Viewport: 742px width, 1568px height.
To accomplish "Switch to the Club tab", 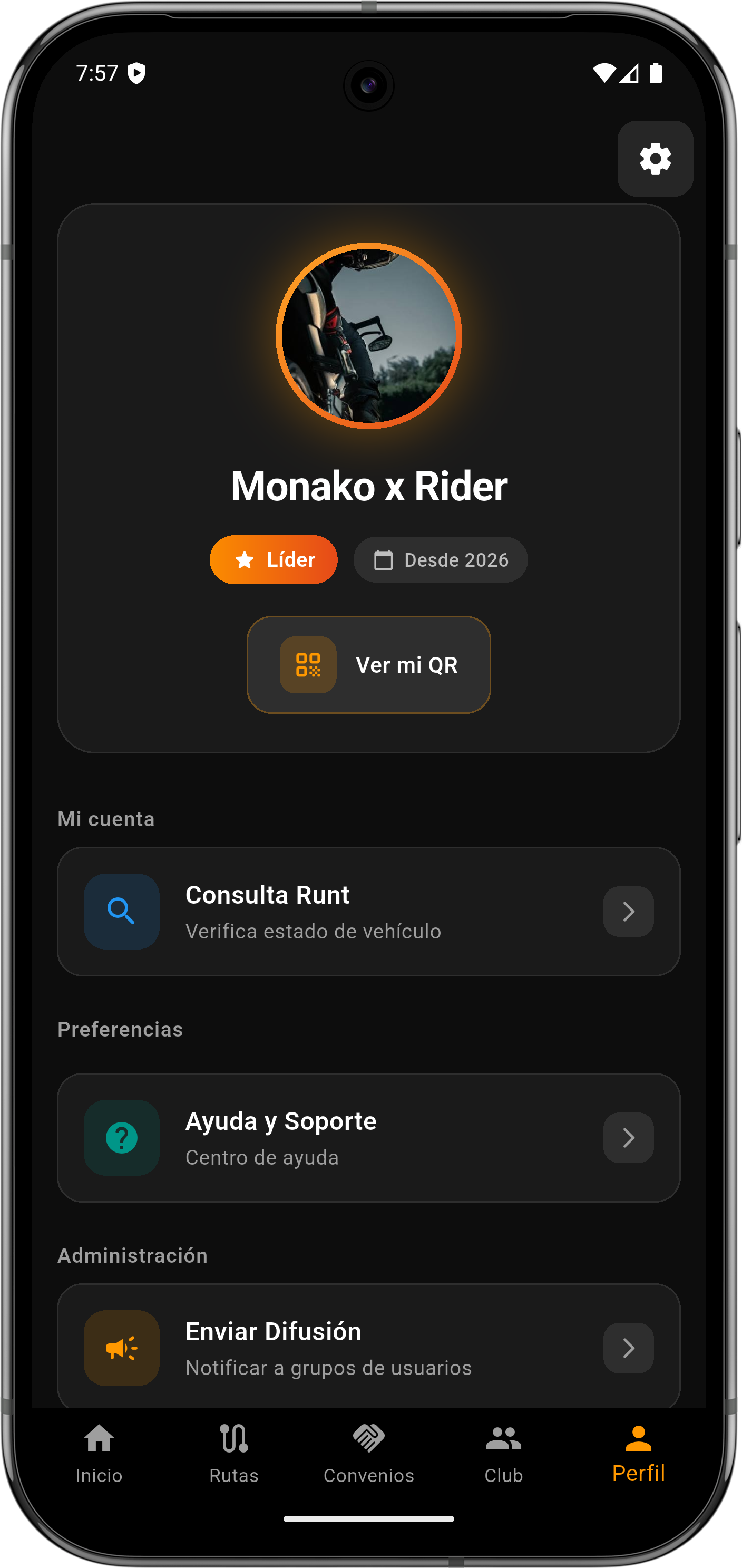I will [504, 1454].
